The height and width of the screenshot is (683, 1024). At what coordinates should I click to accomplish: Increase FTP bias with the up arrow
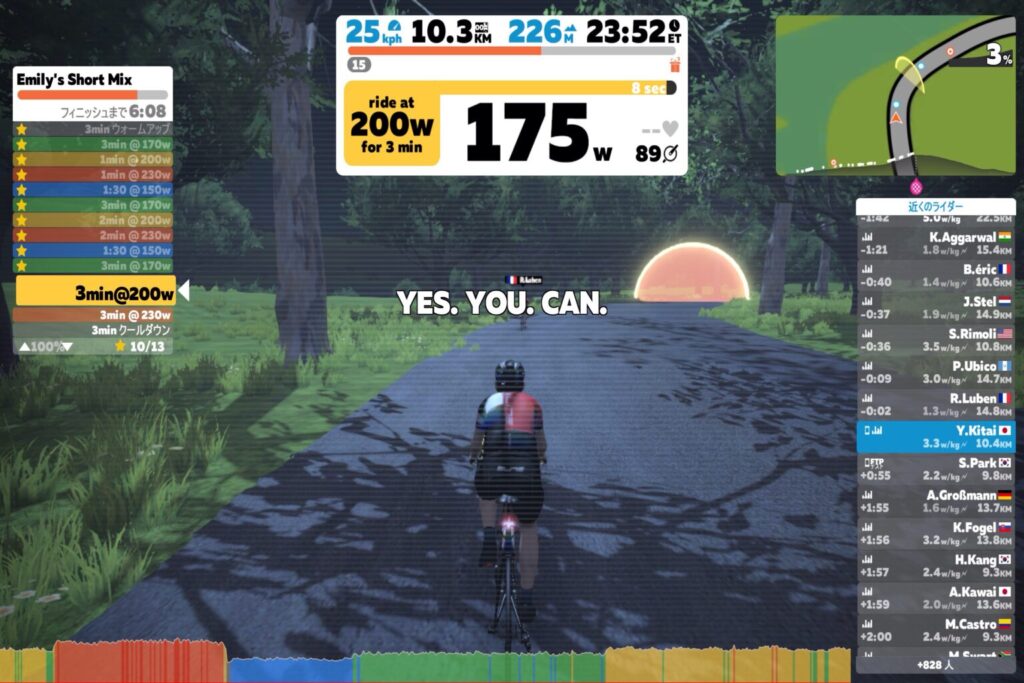click(x=23, y=346)
